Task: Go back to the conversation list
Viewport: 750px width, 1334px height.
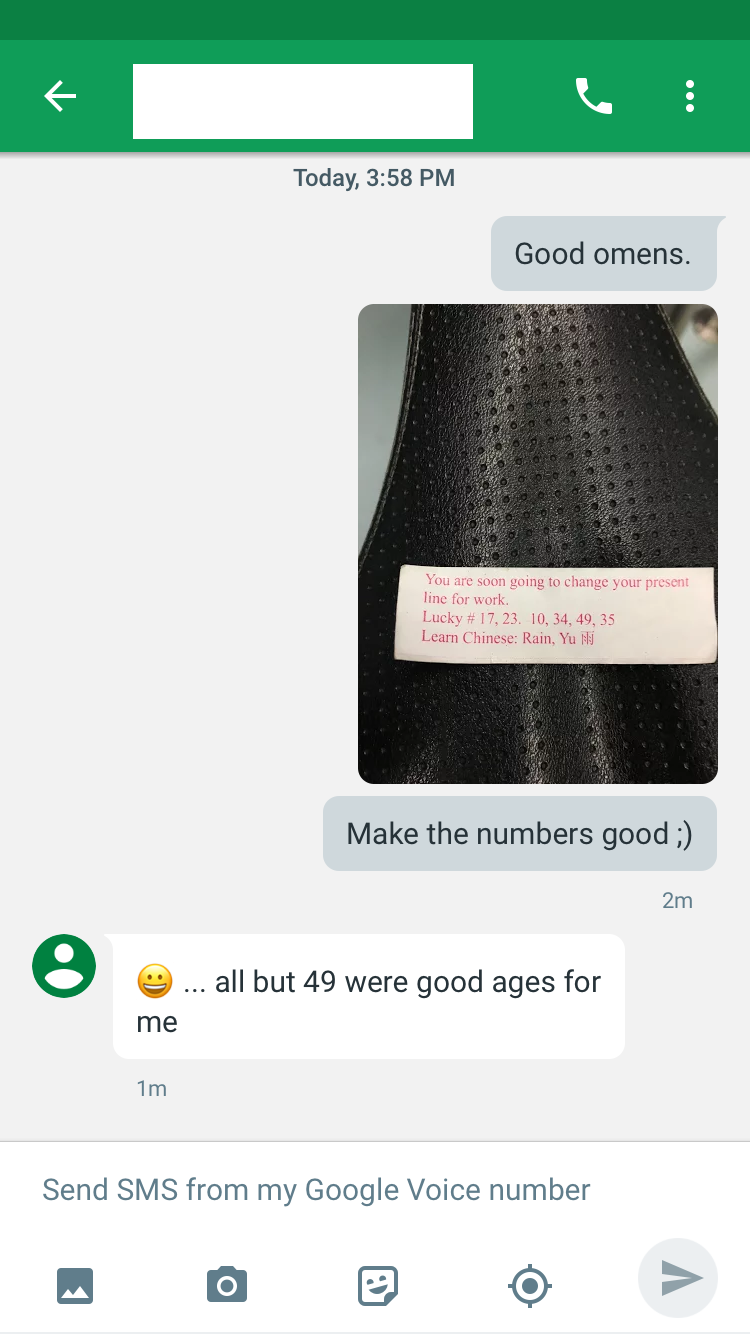Action: (x=60, y=96)
